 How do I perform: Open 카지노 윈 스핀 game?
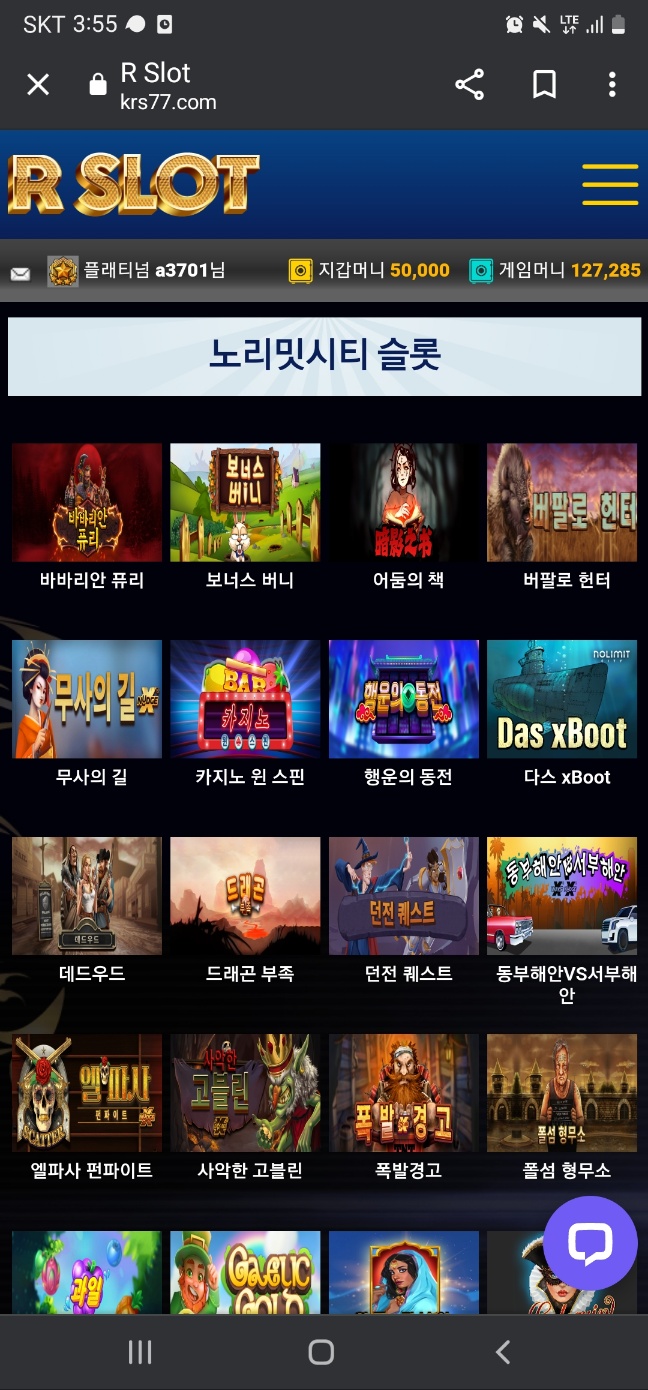245,699
